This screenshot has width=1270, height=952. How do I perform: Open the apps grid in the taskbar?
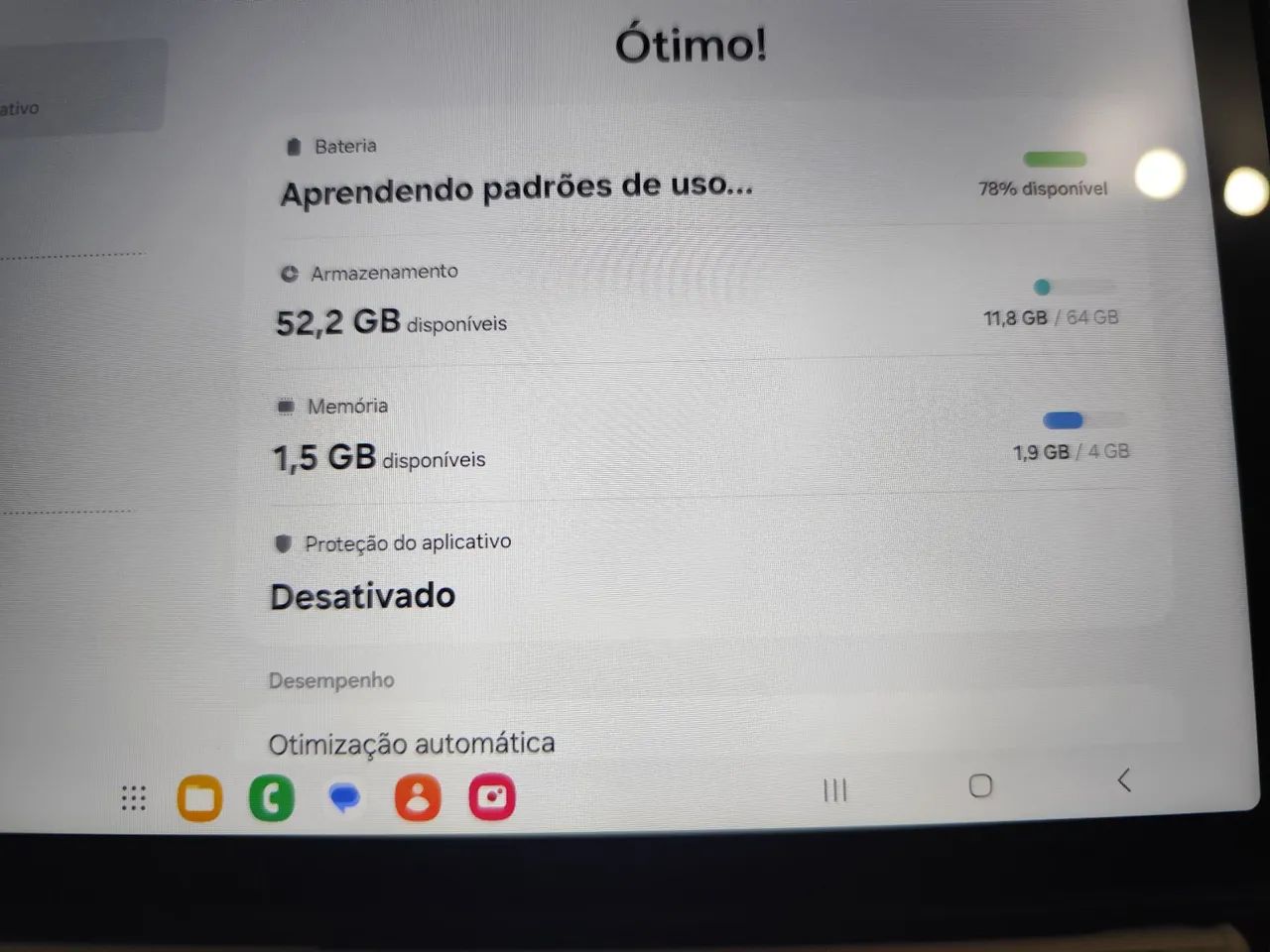133,797
